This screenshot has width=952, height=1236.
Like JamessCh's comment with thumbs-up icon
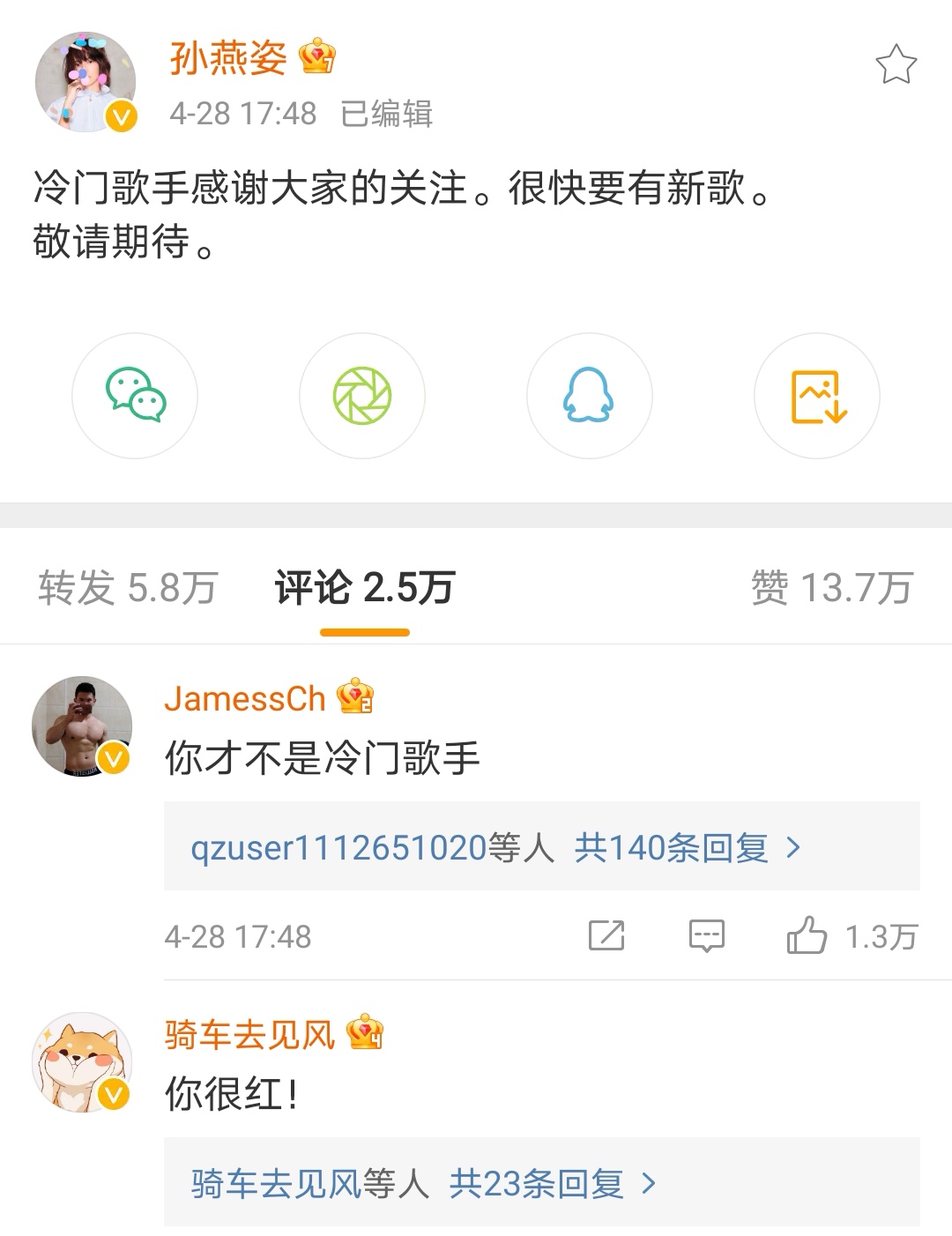pyautogui.click(x=809, y=934)
